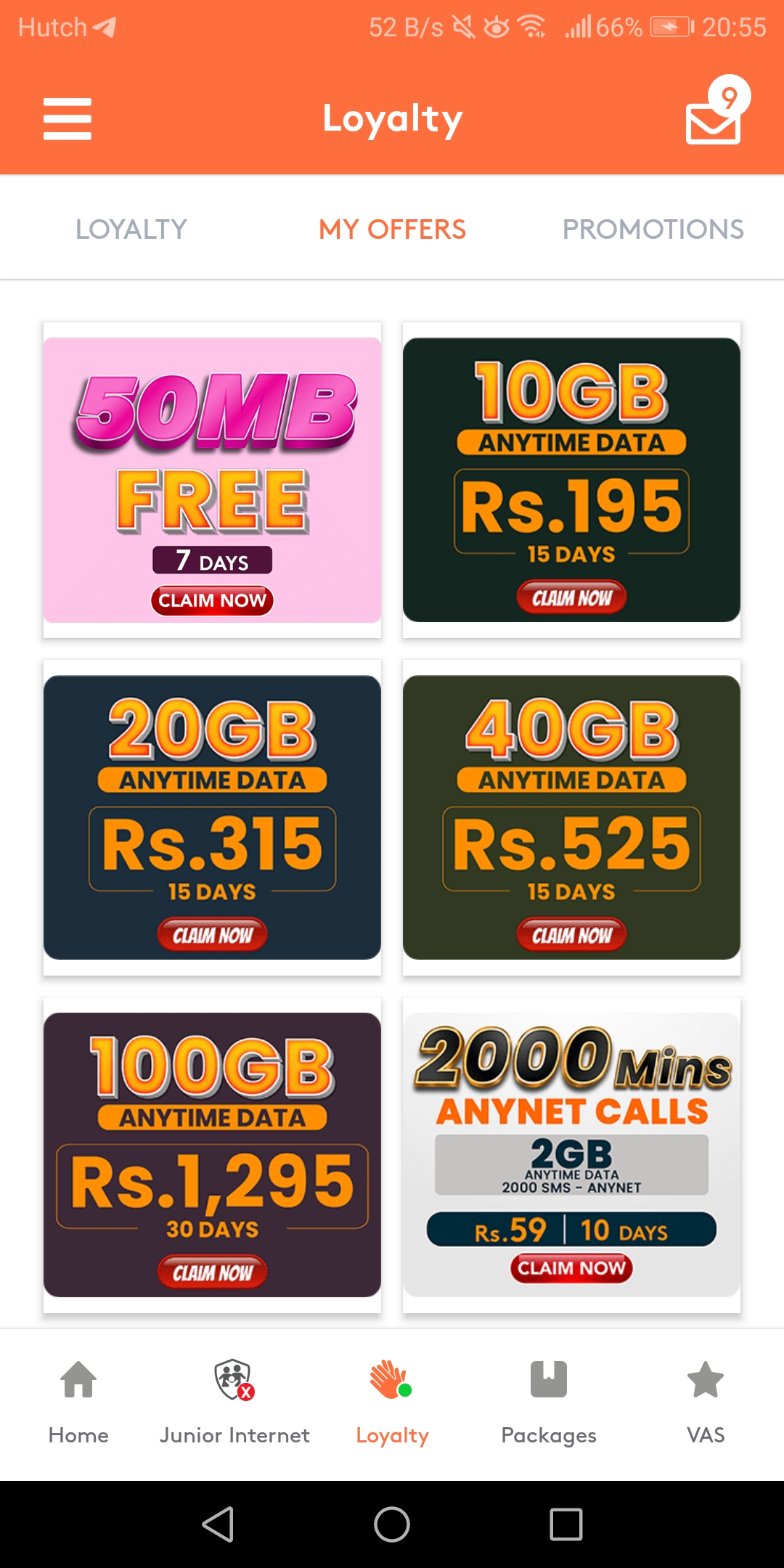Screen dimensions: 784x1568
Task: Claim the 50MB free 7 days offer
Action: pyautogui.click(x=212, y=480)
